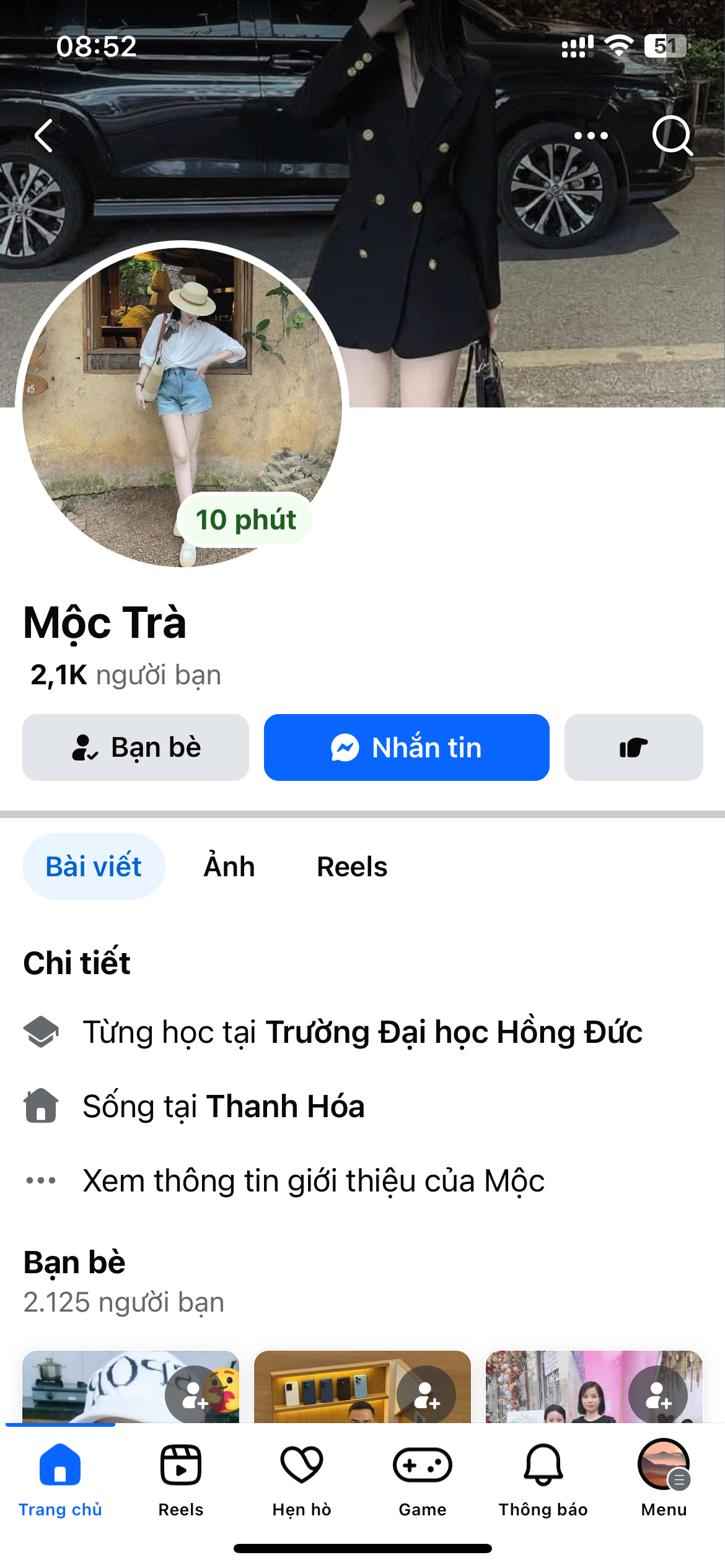Send a message via Nhắn tin
This screenshot has width=725, height=1568.
(406, 747)
